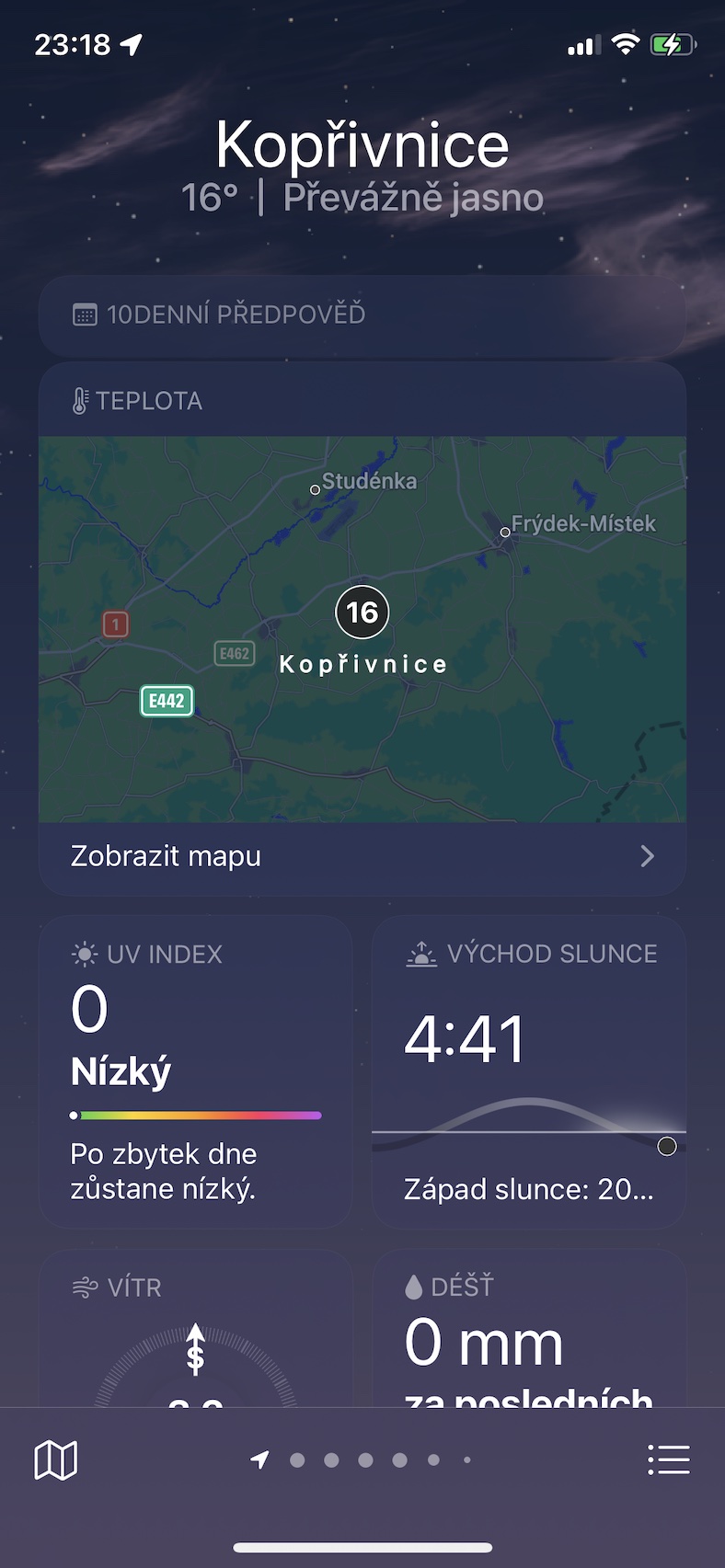
Task: Open the Déšť rainfall card
Action: (529, 1328)
